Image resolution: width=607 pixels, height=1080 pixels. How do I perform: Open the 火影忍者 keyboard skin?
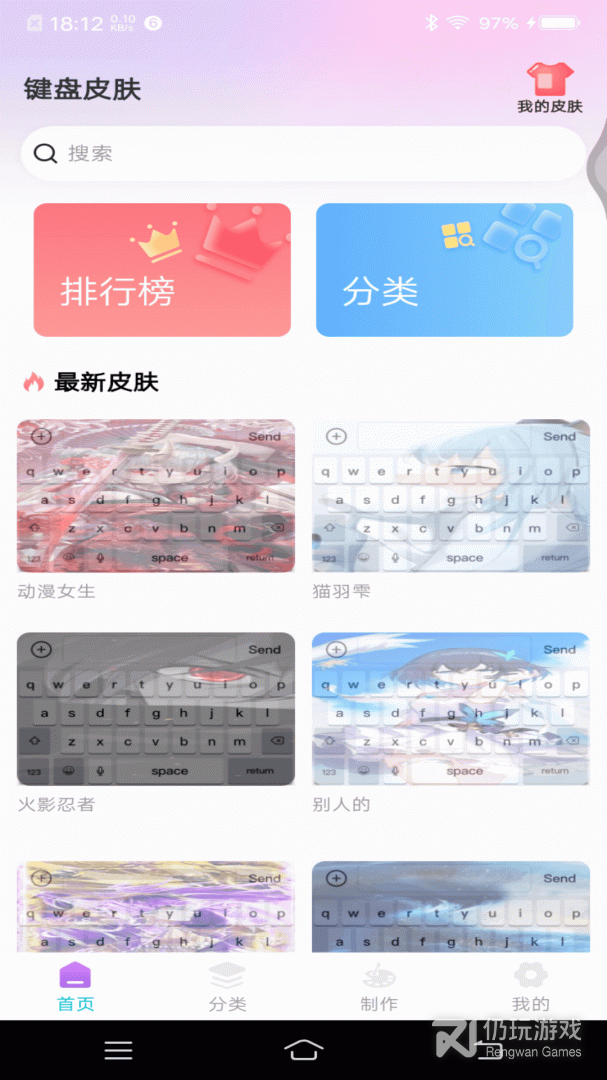click(x=156, y=709)
